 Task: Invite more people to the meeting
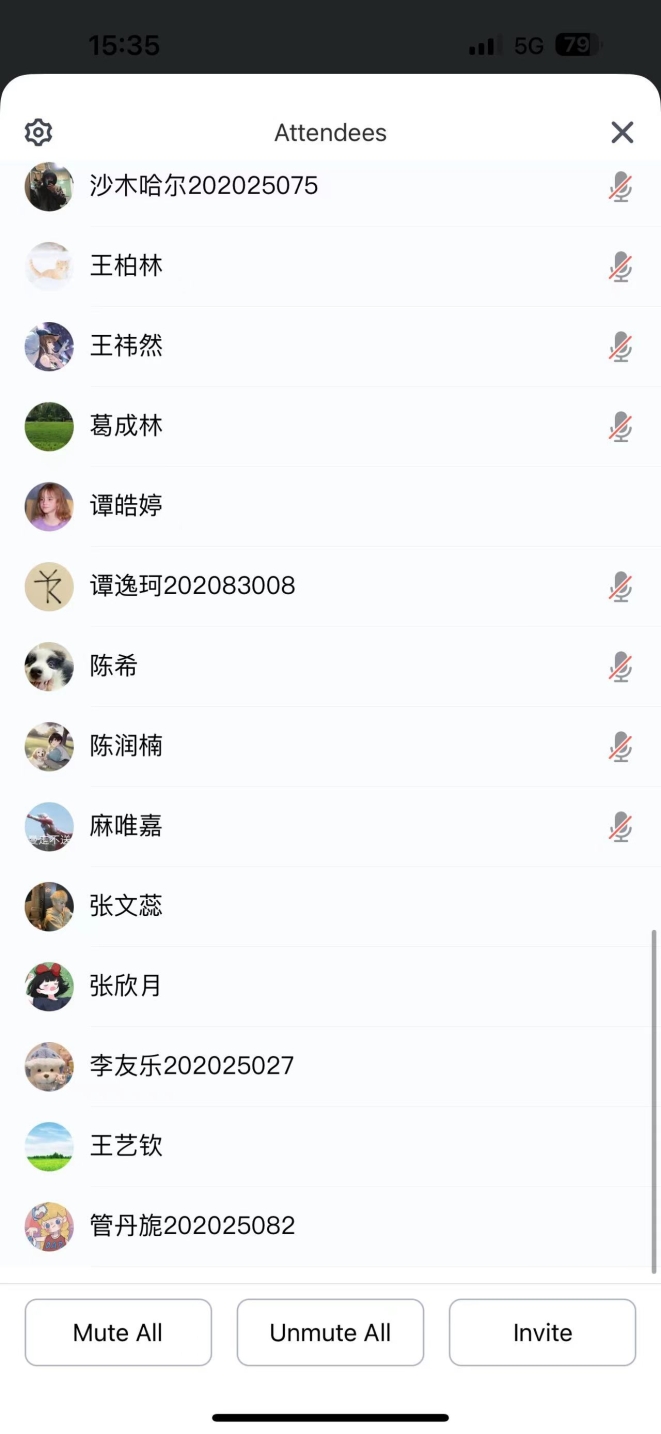pyautogui.click(x=542, y=1332)
